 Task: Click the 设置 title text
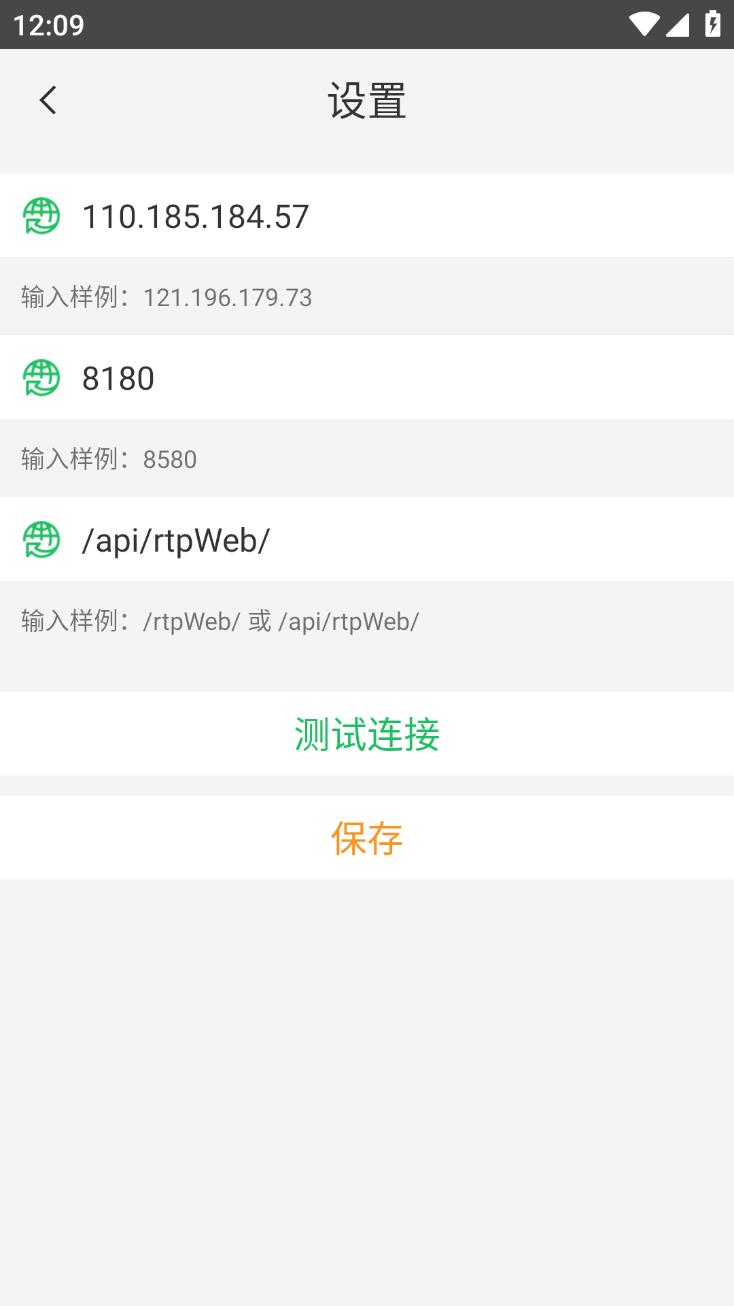366,101
